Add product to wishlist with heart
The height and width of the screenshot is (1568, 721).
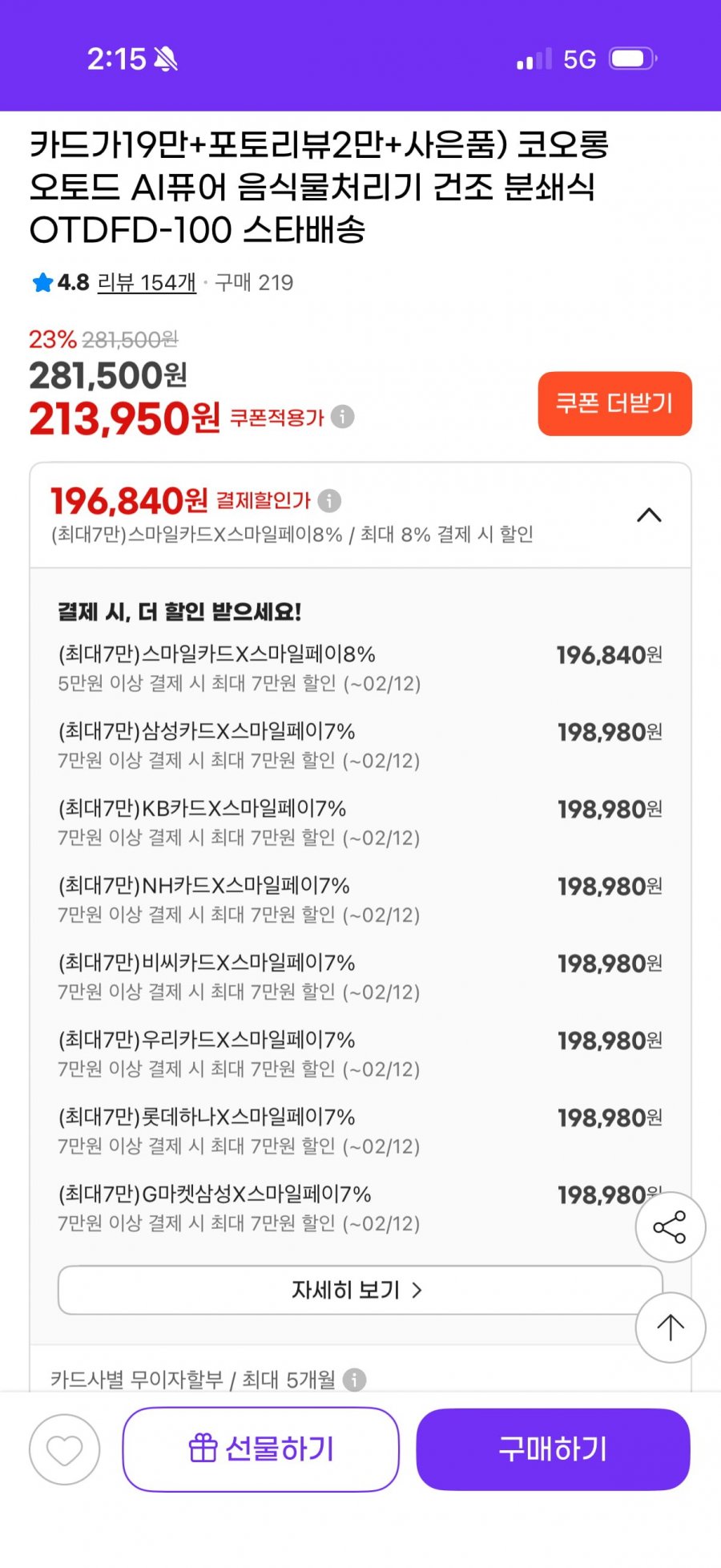[65, 1449]
